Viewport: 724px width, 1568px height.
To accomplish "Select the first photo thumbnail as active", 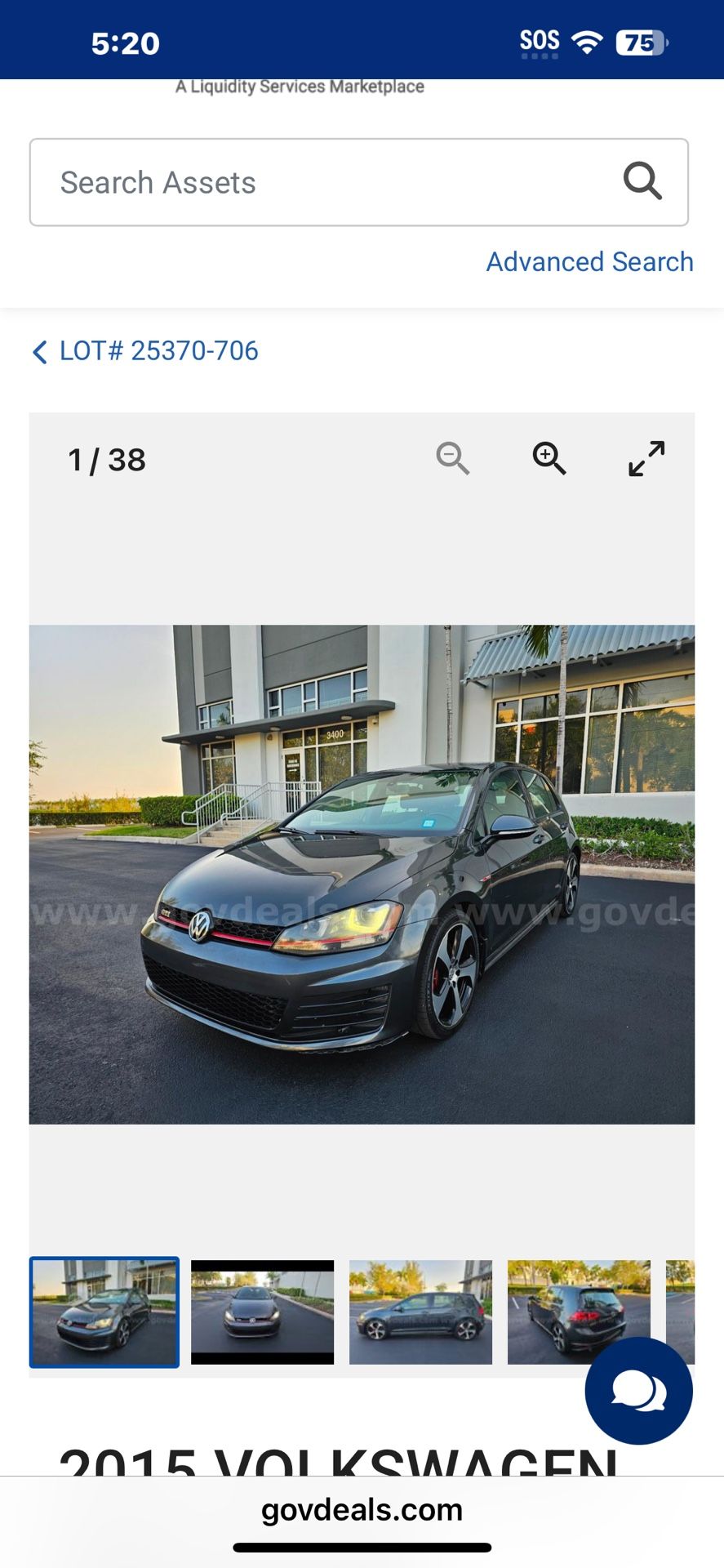I will coord(104,1312).
